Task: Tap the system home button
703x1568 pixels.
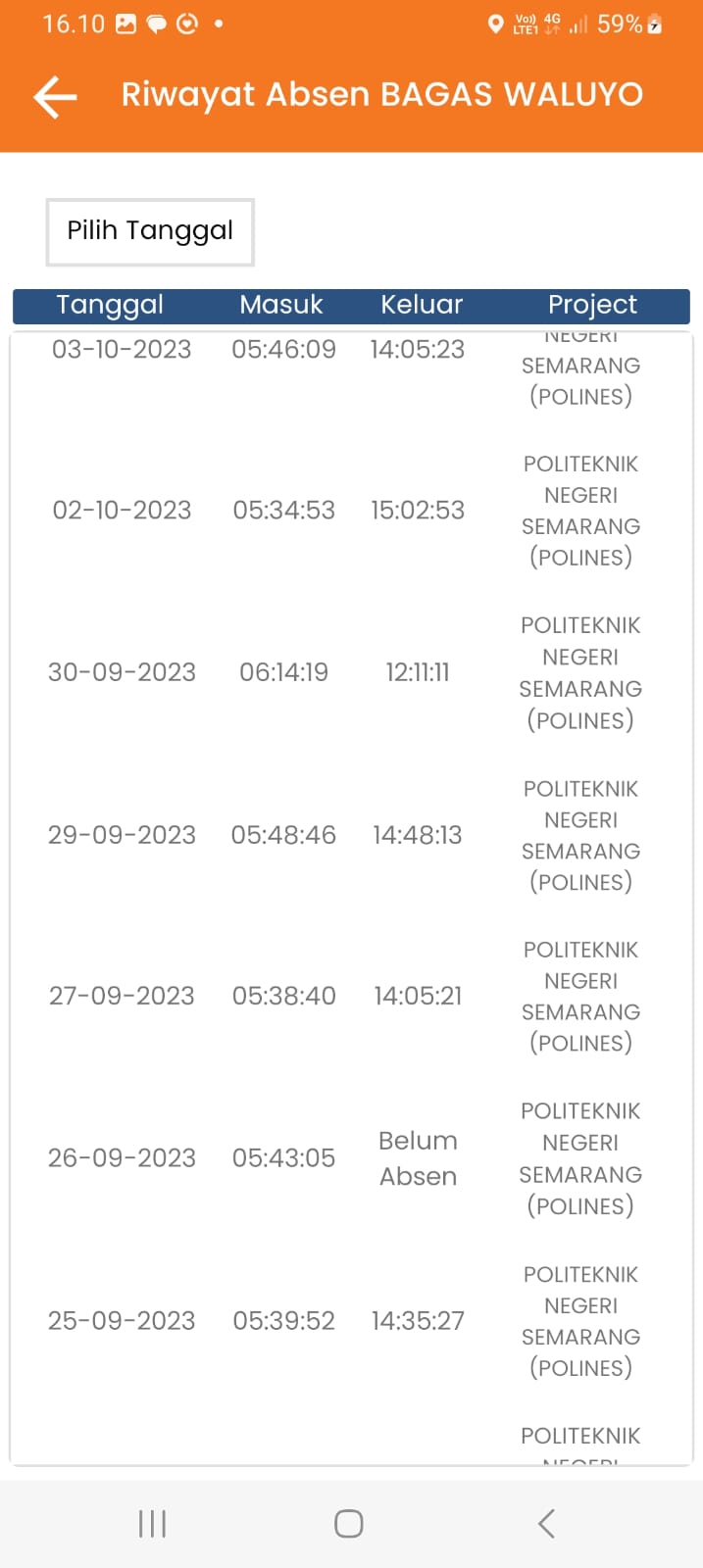Action: (x=349, y=1523)
